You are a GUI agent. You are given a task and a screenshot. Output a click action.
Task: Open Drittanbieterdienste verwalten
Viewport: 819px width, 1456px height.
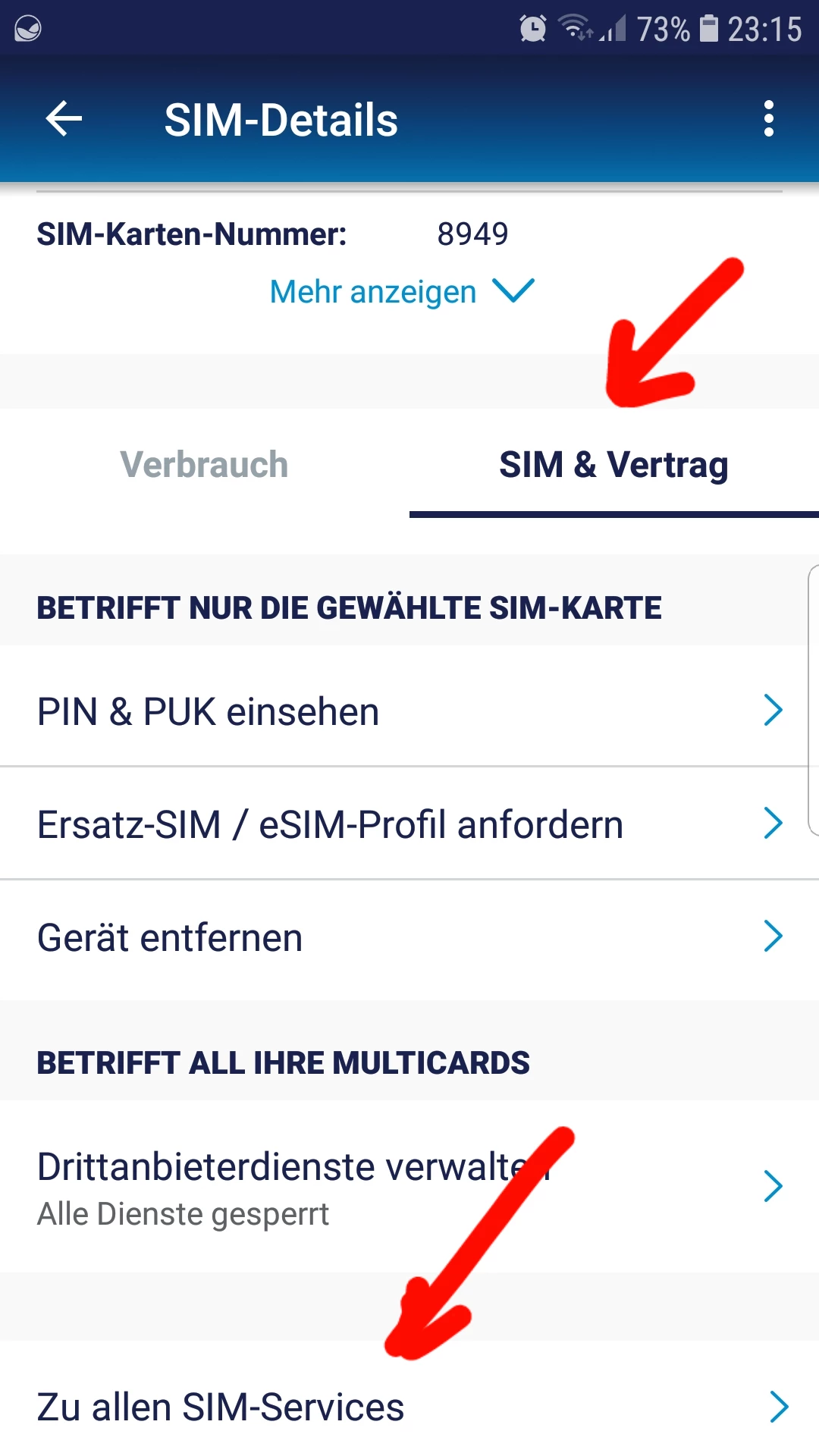[x=409, y=1187]
